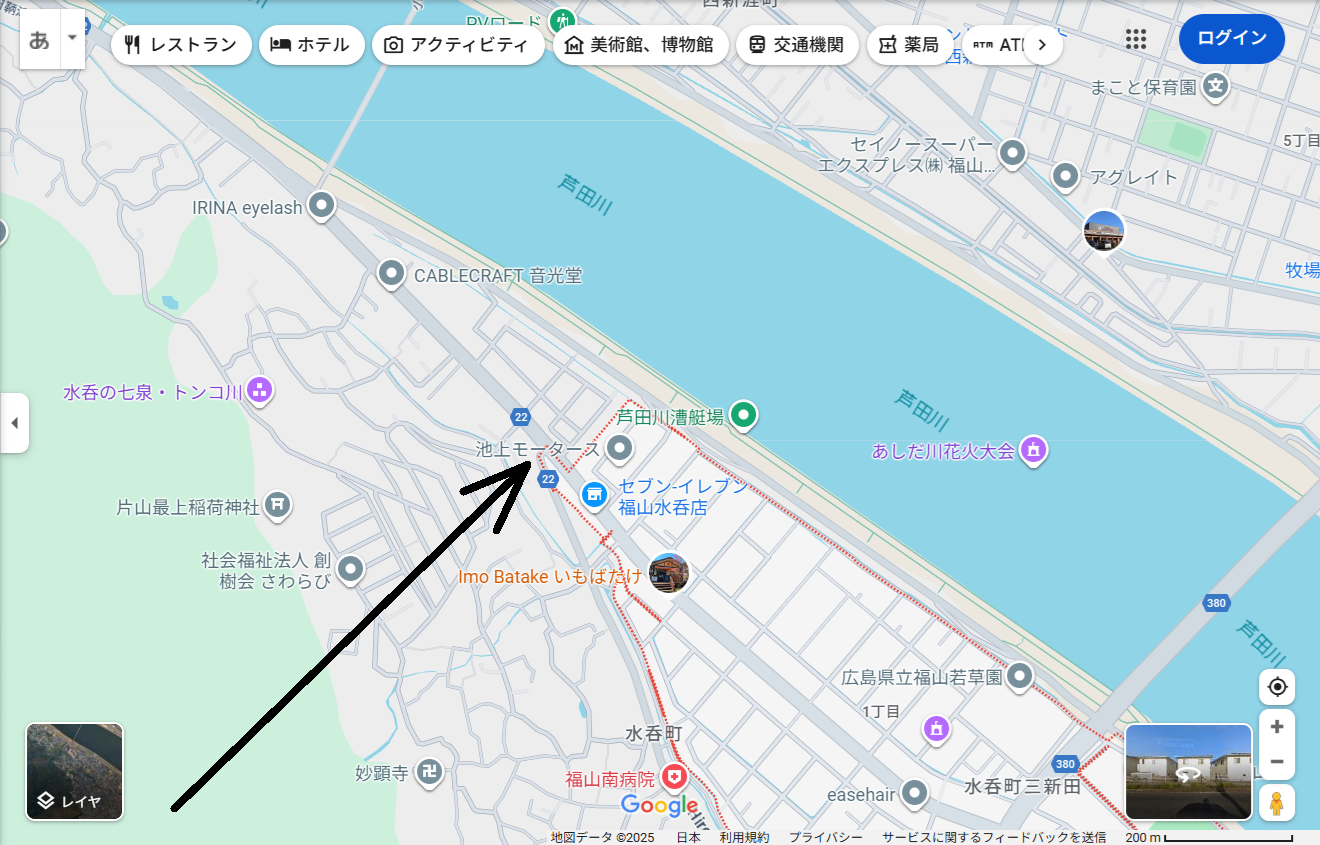Show more category chips with arrow
The height and width of the screenshot is (845, 1320).
point(1043,45)
